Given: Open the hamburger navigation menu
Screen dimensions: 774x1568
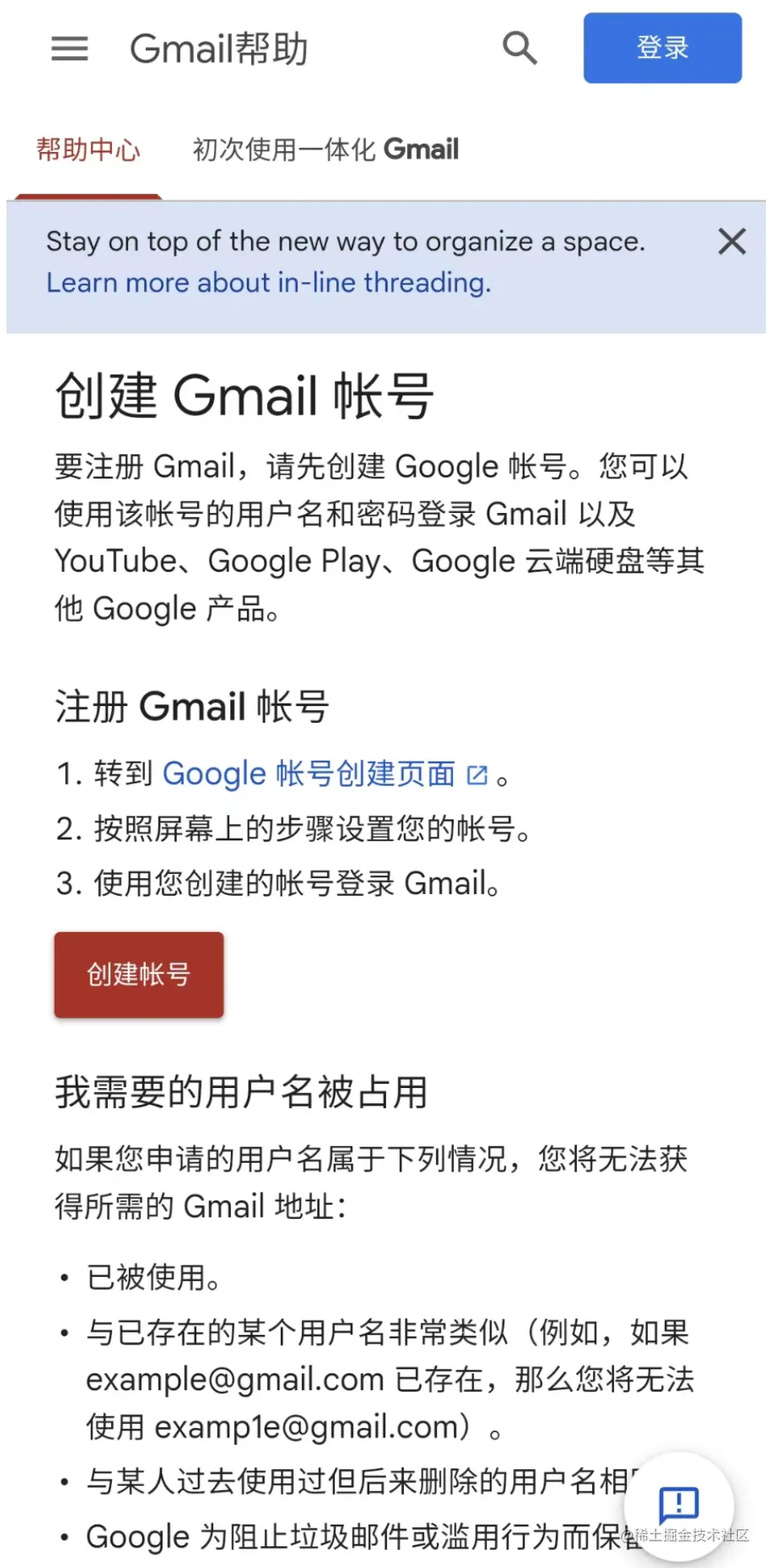Looking at the screenshot, I should pos(70,49).
